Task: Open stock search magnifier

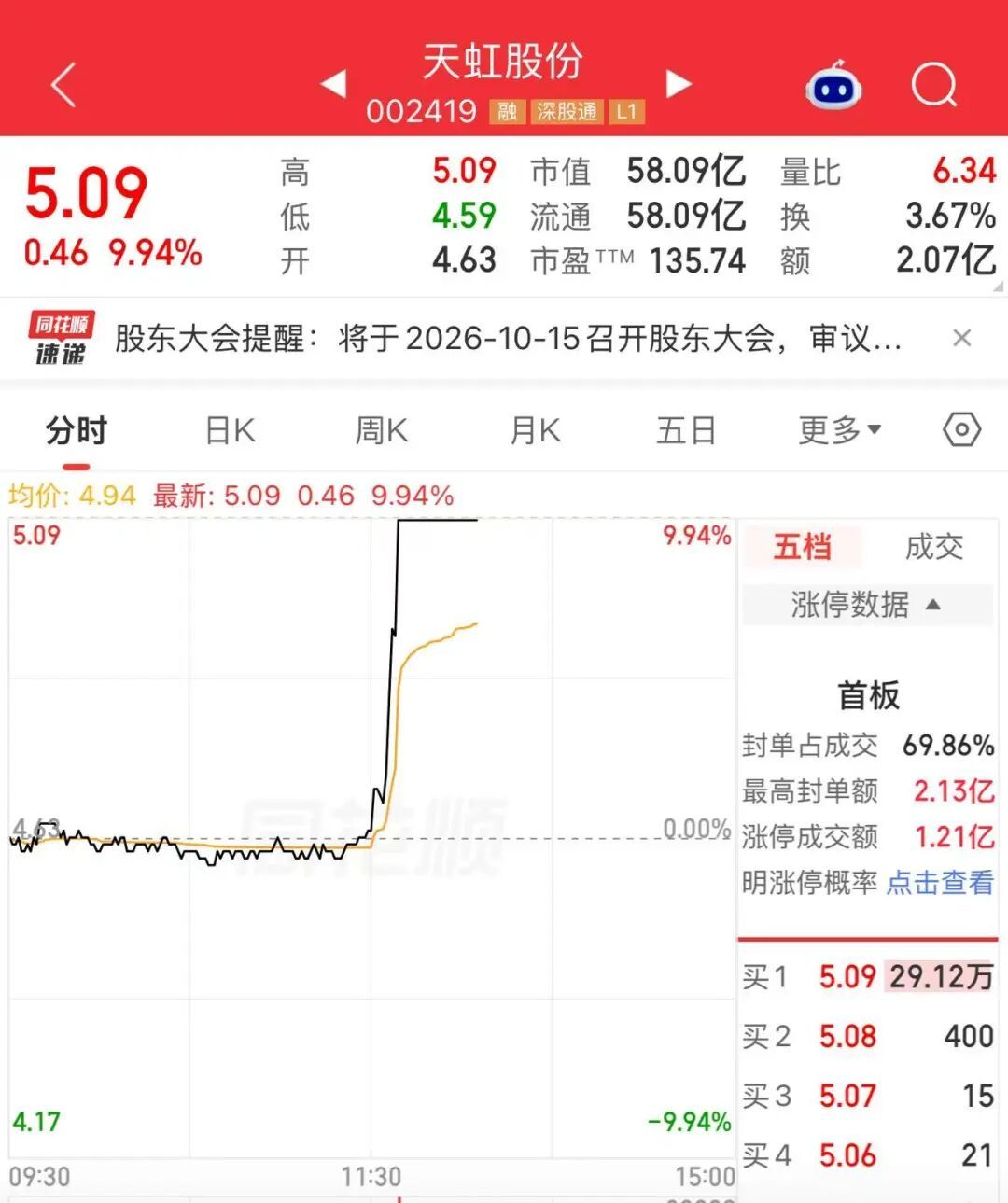Action: (x=934, y=86)
